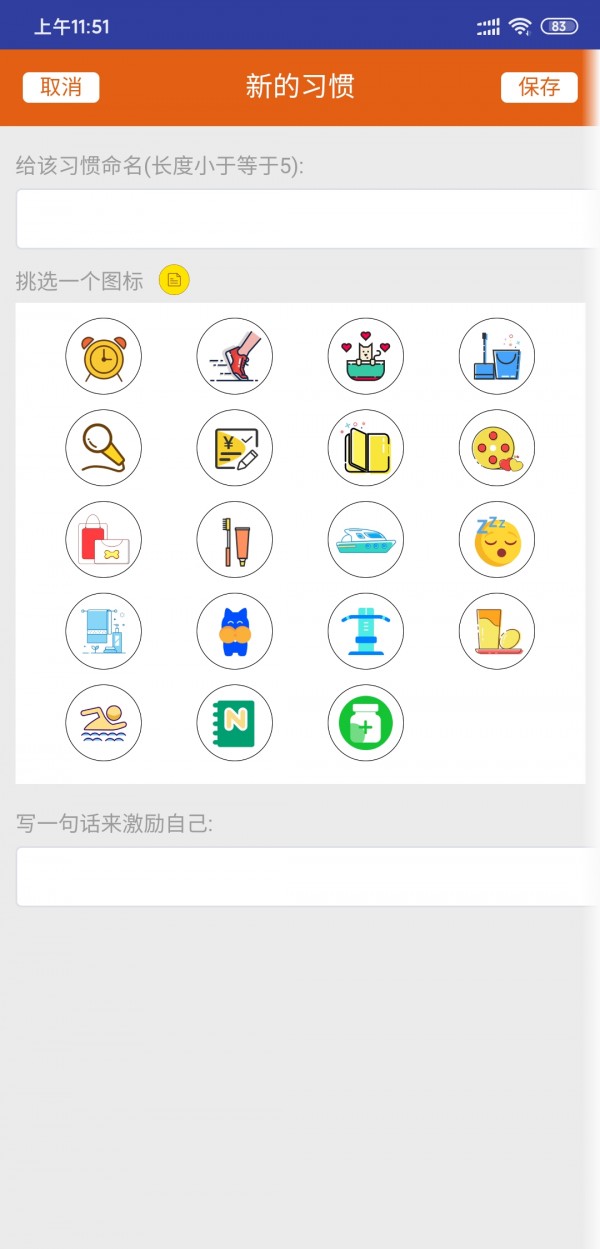Select the alarm clock icon
The width and height of the screenshot is (600, 1249).
pyautogui.click(x=104, y=356)
